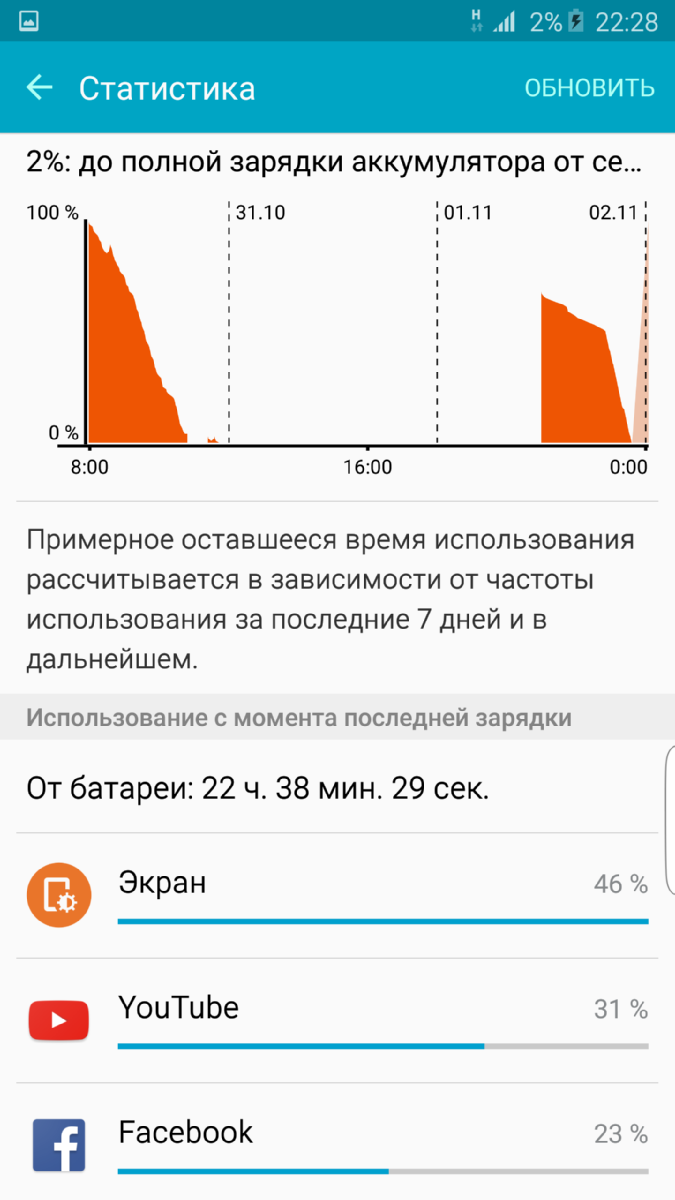Open battery usage details for Экран

pos(337,895)
